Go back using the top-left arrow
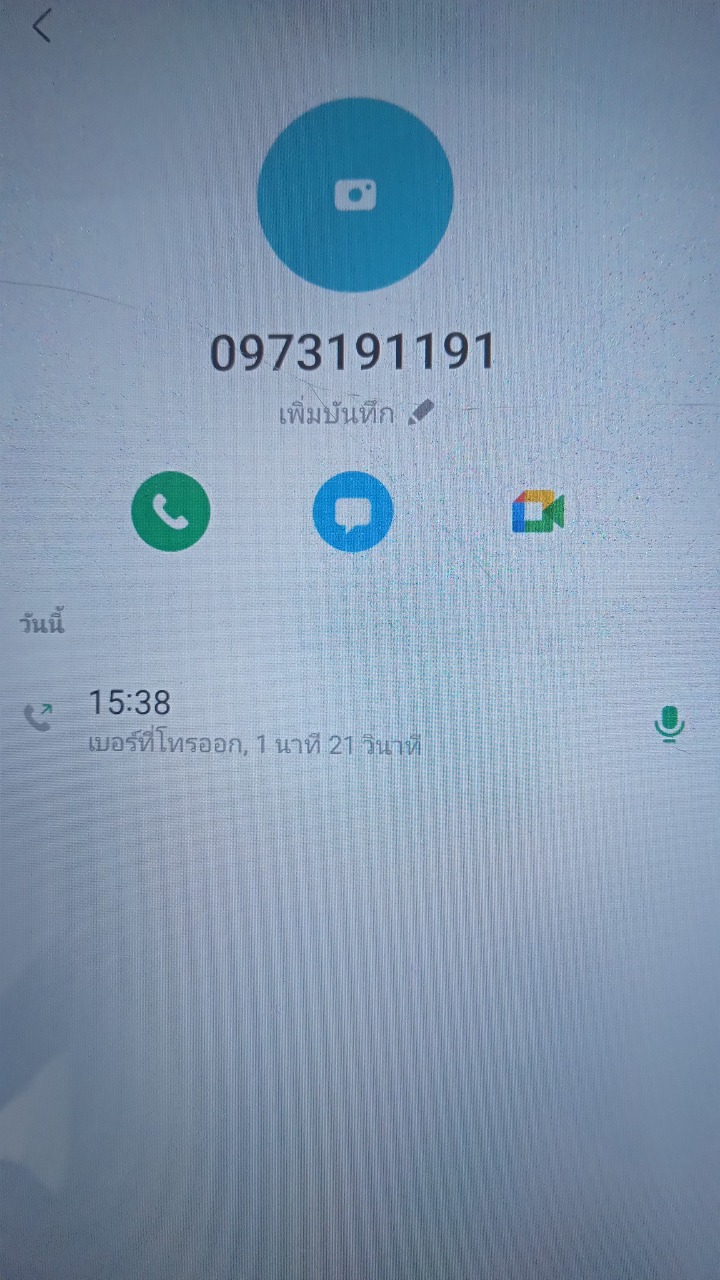This screenshot has width=720, height=1280. 41,27
